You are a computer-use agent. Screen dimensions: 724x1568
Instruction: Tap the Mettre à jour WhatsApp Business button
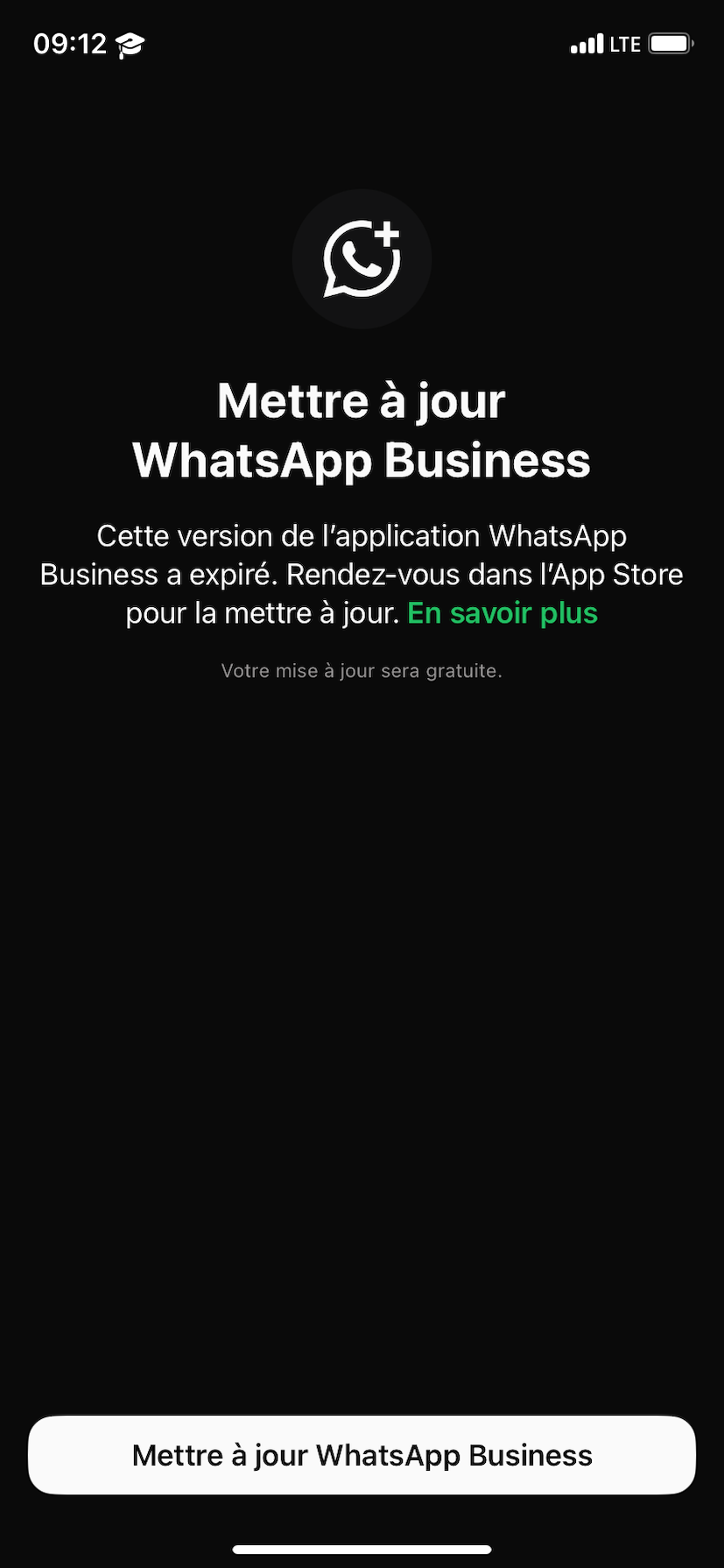click(x=362, y=1455)
